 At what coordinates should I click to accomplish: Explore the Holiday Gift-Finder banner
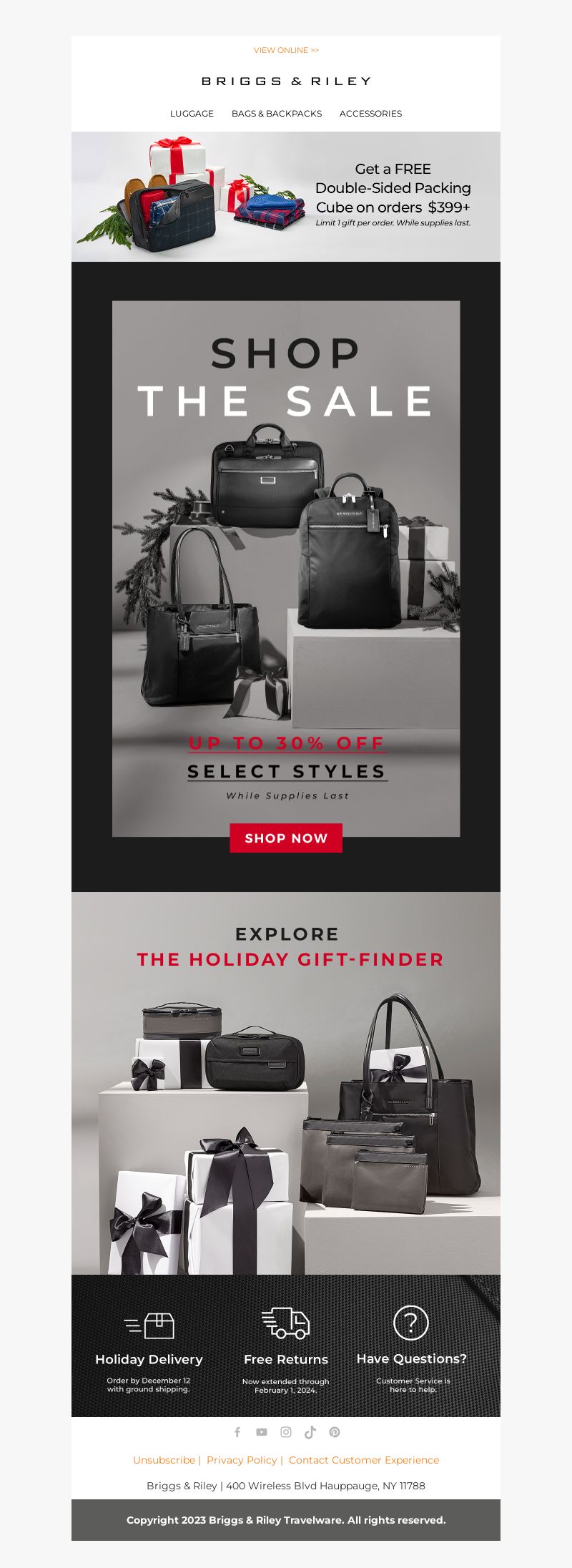pos(286,1082)
